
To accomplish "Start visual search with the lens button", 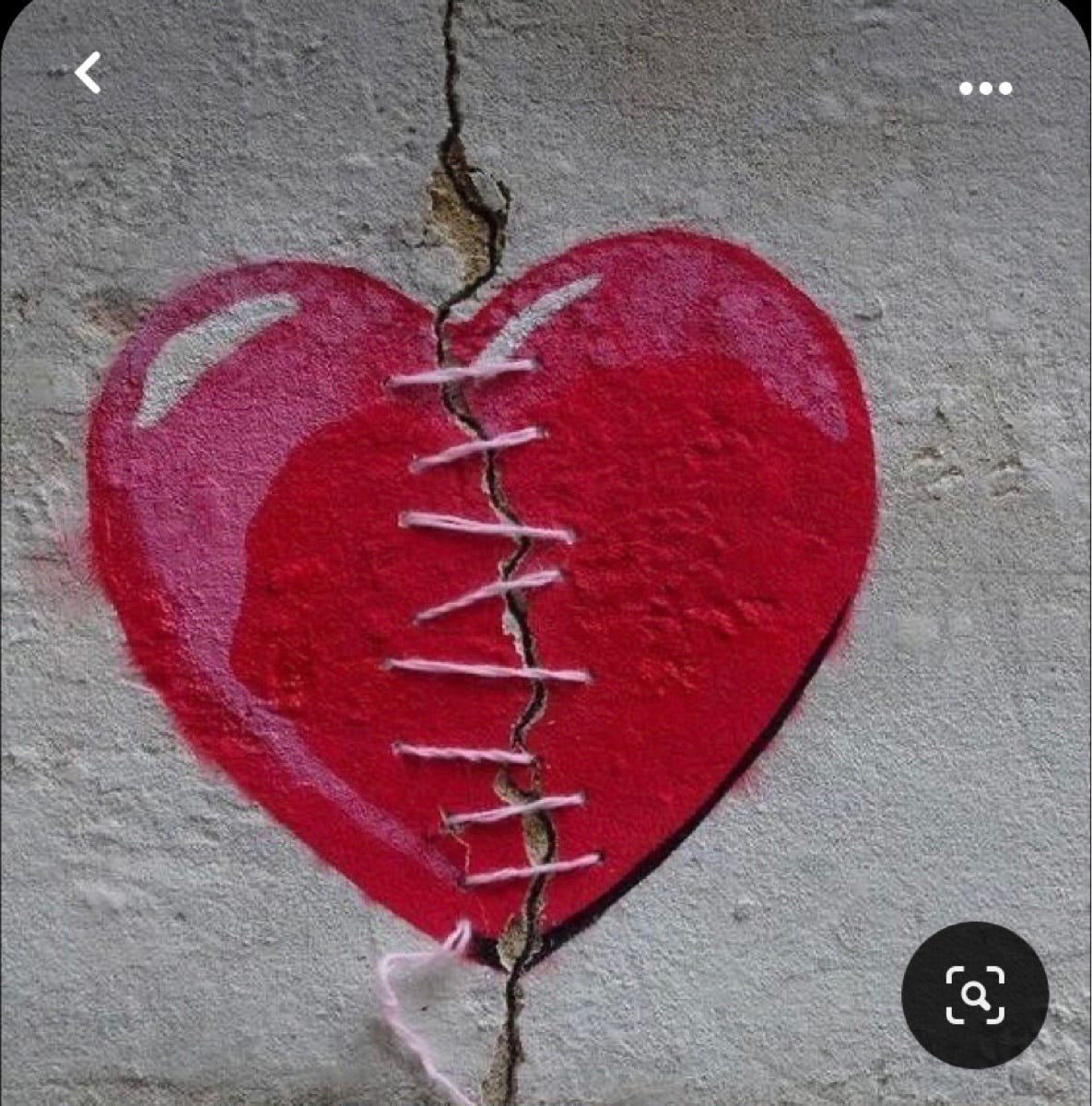I will 975,994.
